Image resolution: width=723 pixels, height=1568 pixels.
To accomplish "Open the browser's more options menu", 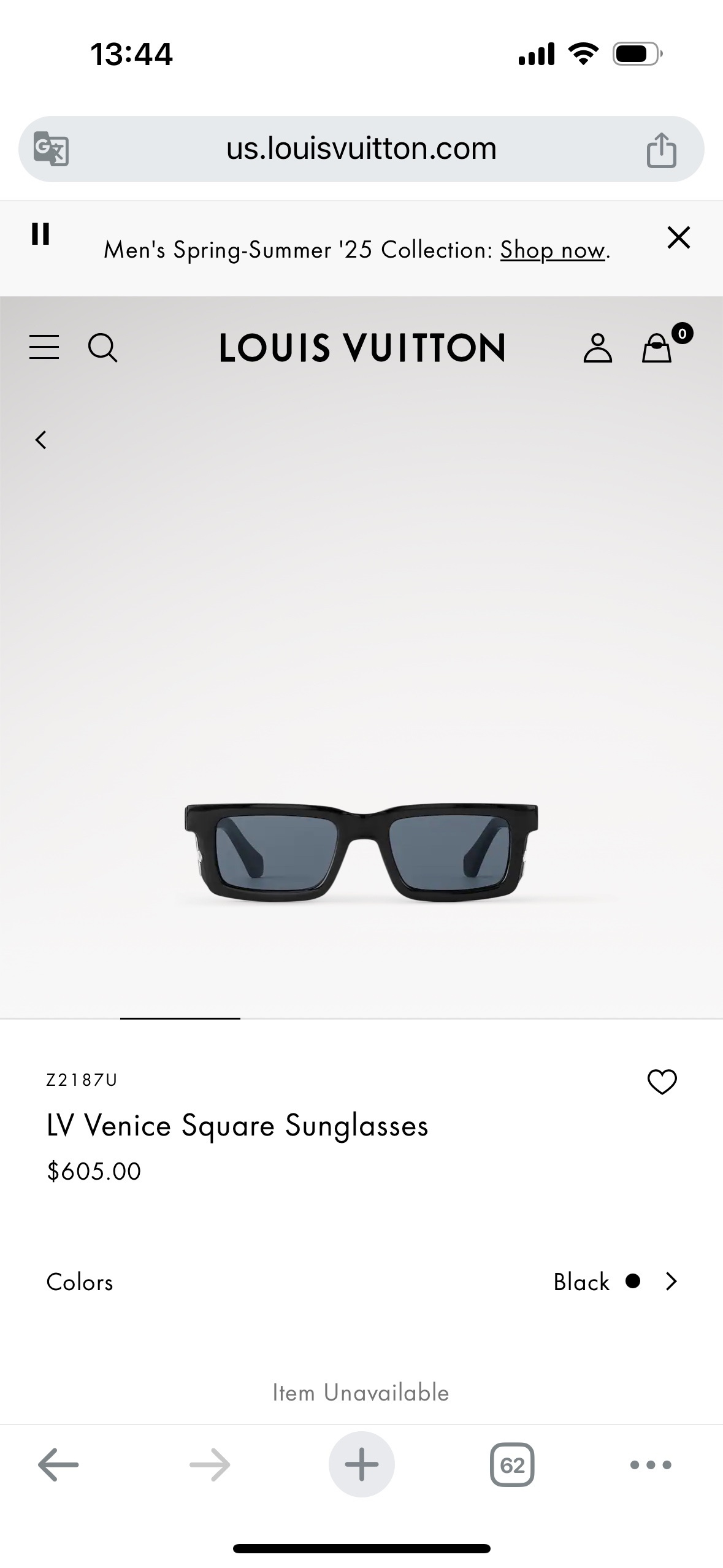I will click(x=651, y=1465).
